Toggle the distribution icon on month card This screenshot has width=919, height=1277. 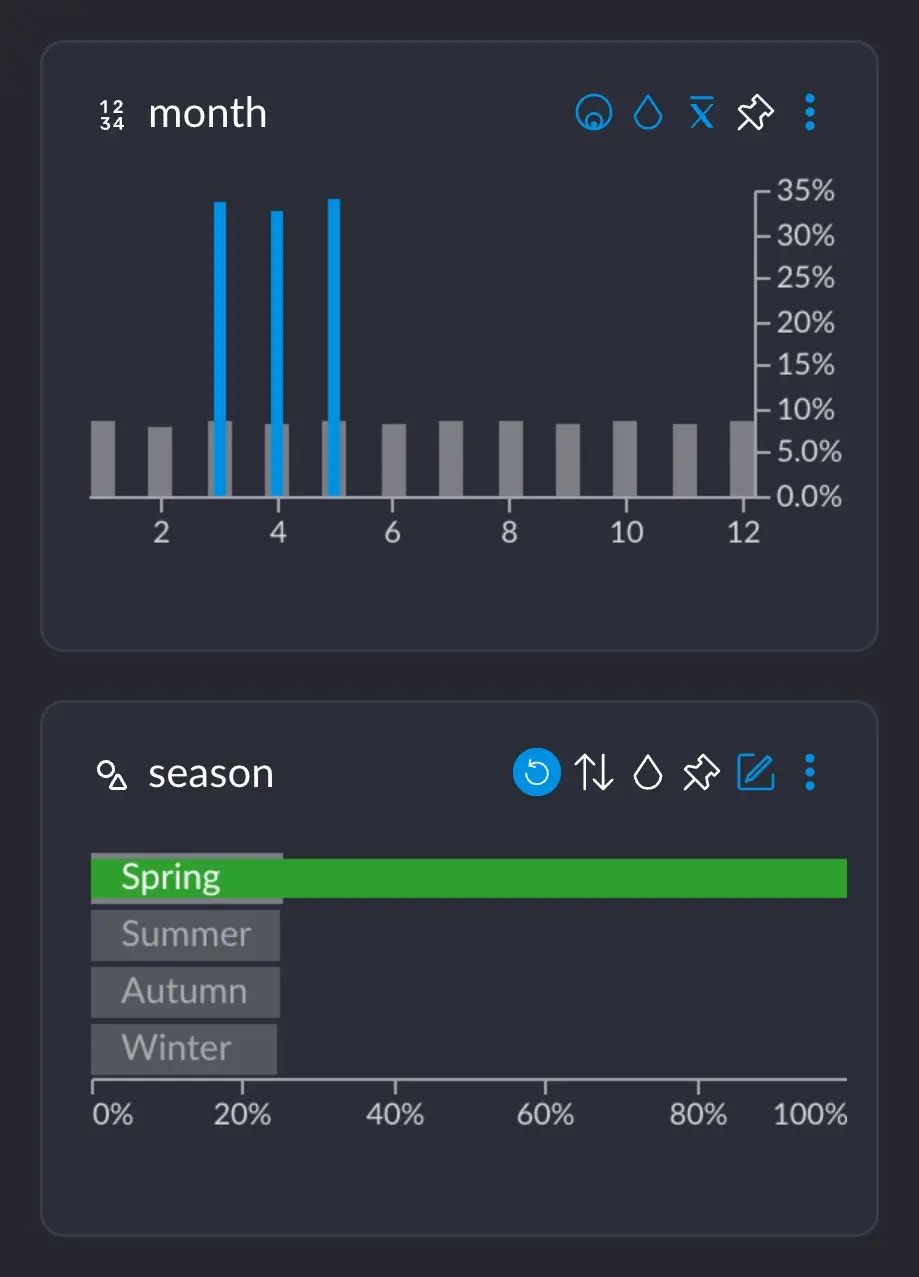point(594,113)
